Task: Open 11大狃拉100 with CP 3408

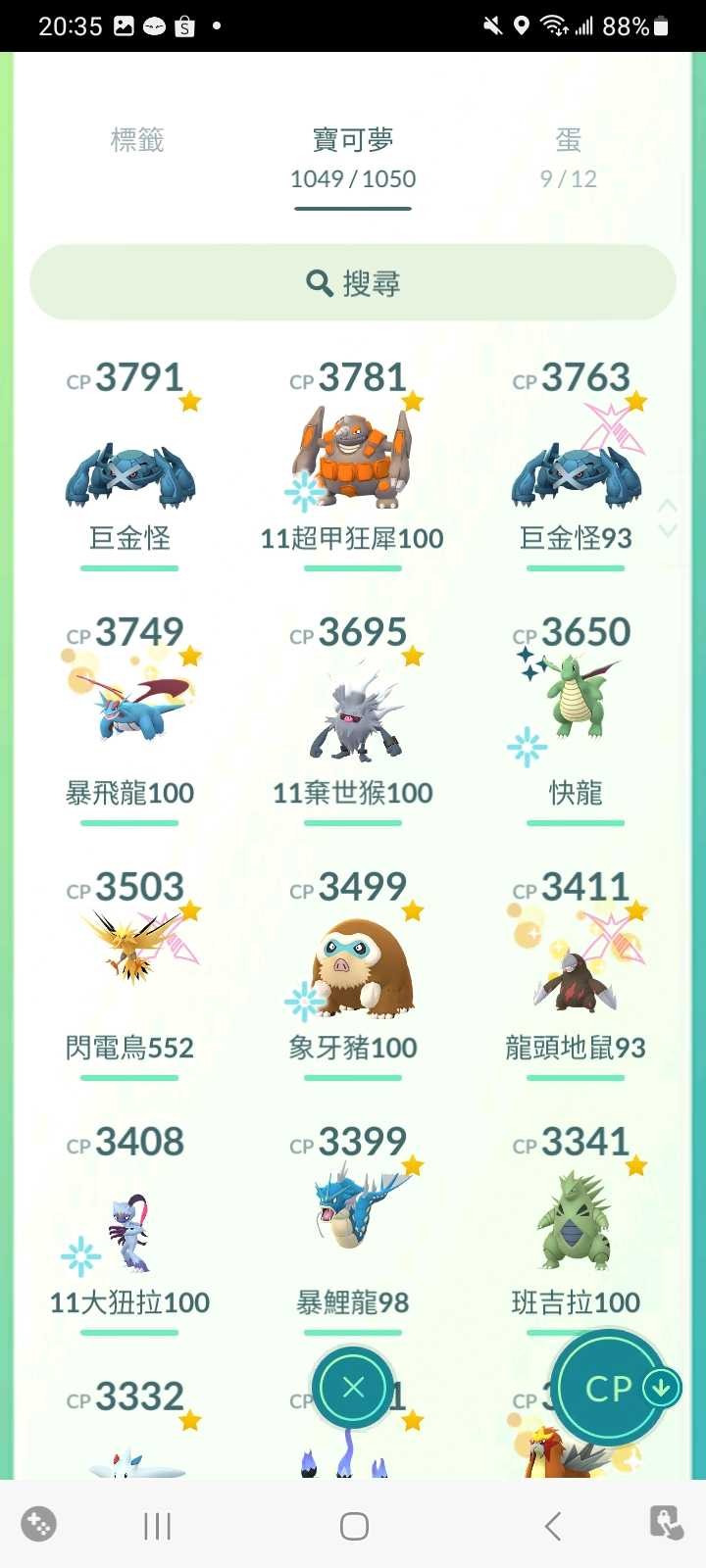Action: 130,1227
